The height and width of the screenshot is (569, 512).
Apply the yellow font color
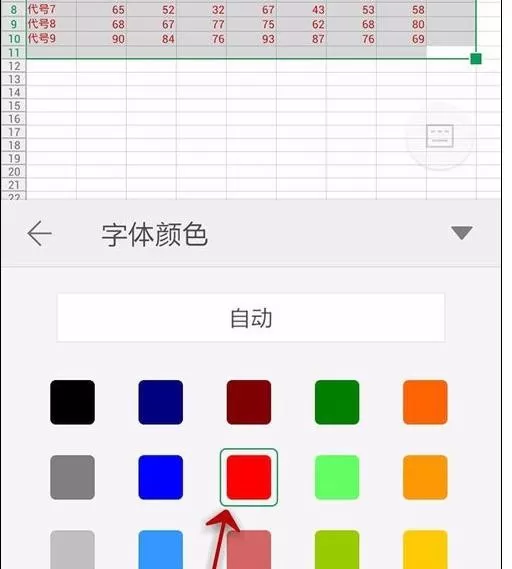tap(425, 549)
